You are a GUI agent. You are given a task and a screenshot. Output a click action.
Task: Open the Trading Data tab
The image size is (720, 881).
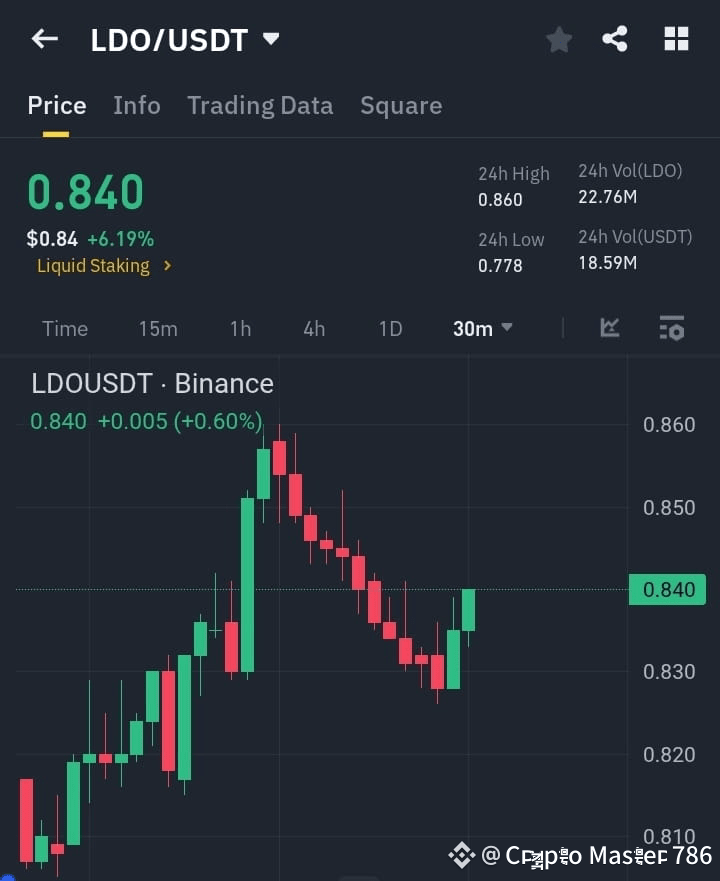pos(260,105)
